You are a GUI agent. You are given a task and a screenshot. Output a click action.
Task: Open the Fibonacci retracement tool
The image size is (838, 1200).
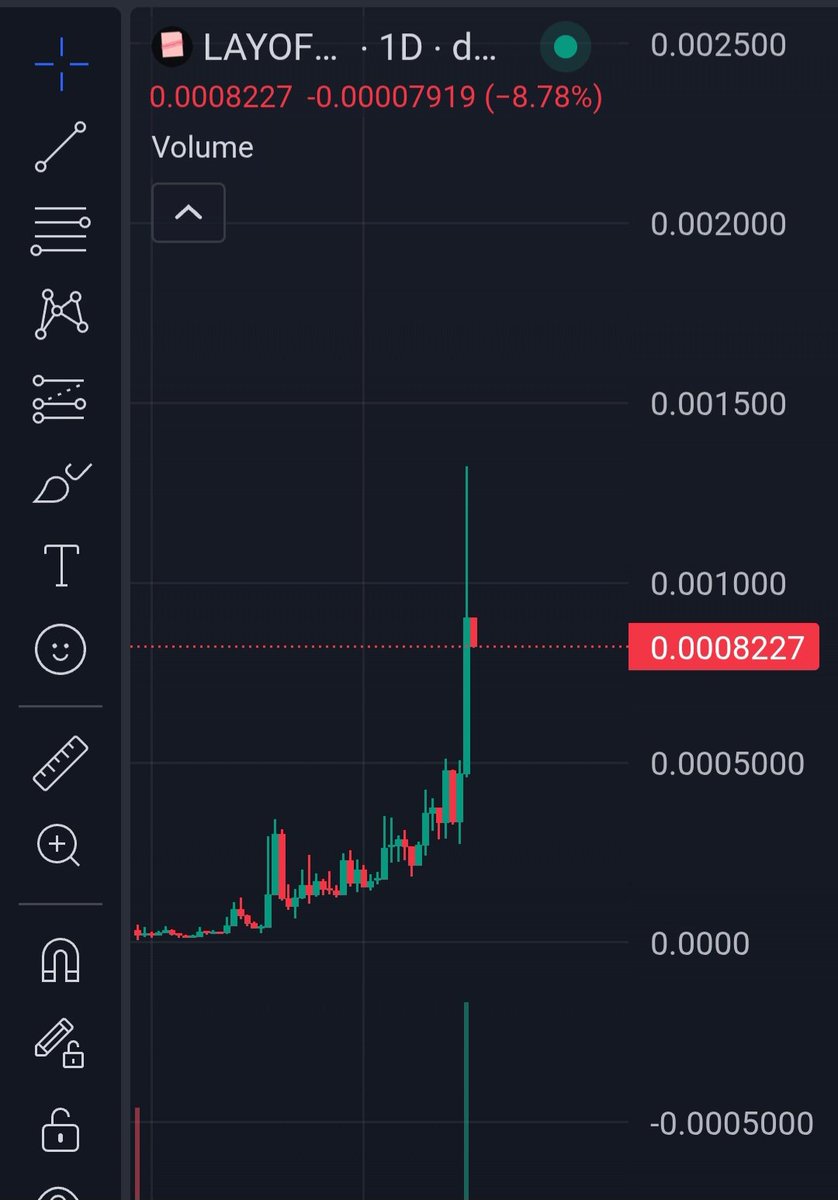click(61, 231)
